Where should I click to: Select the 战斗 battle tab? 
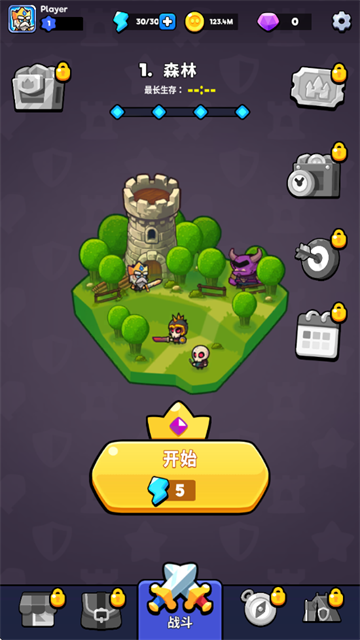tap(180, 602)
